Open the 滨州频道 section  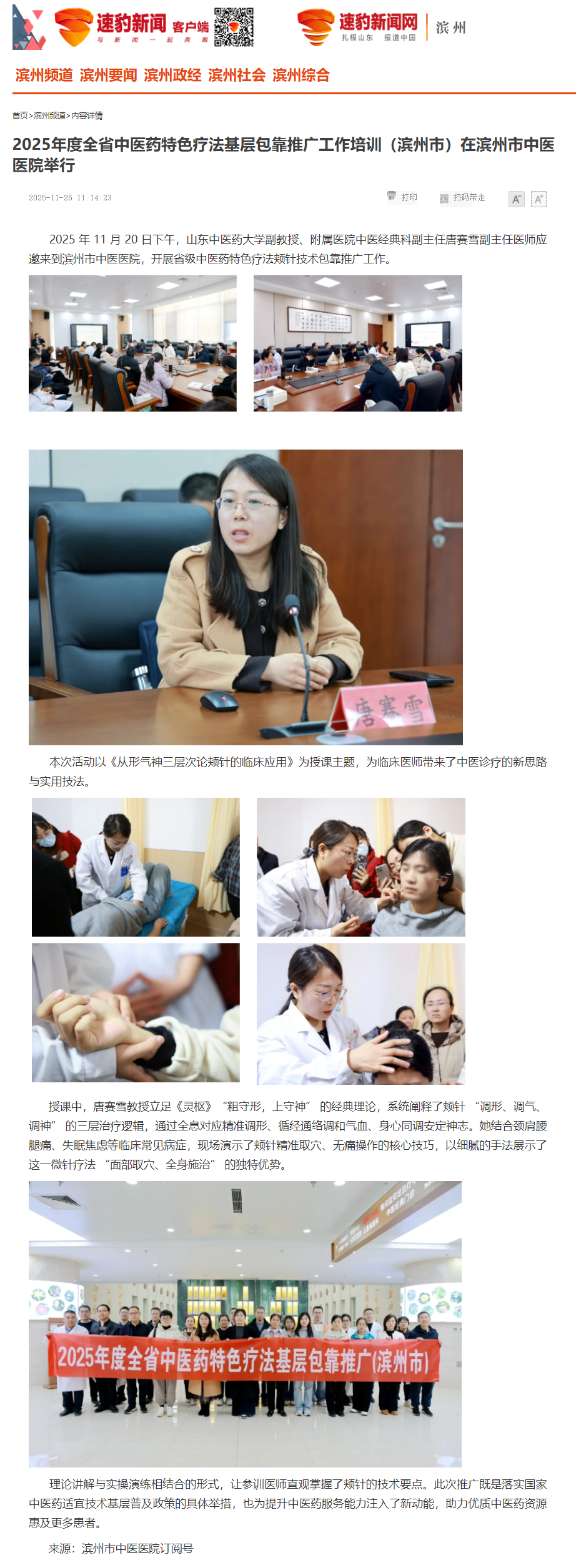44,76
